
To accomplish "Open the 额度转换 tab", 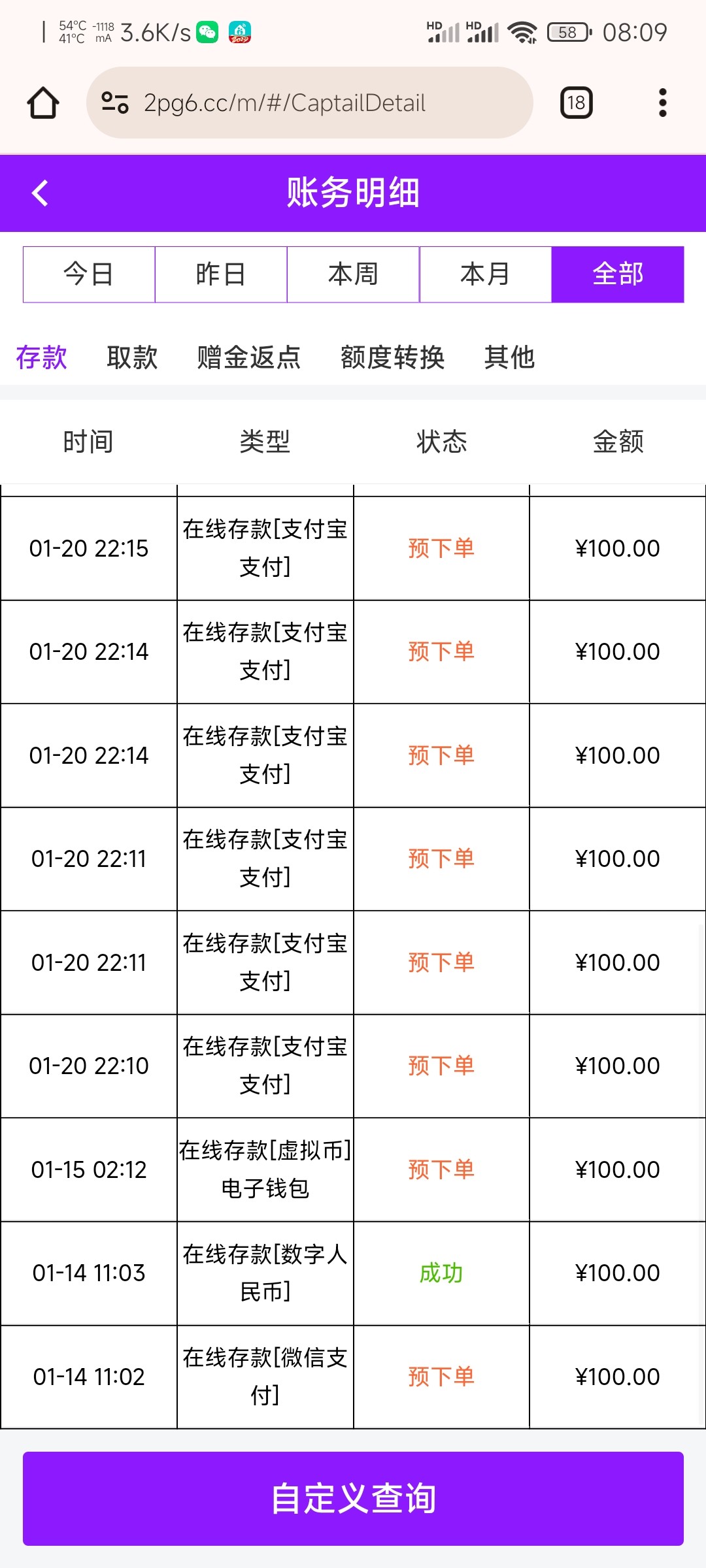I will pos(392,357).
